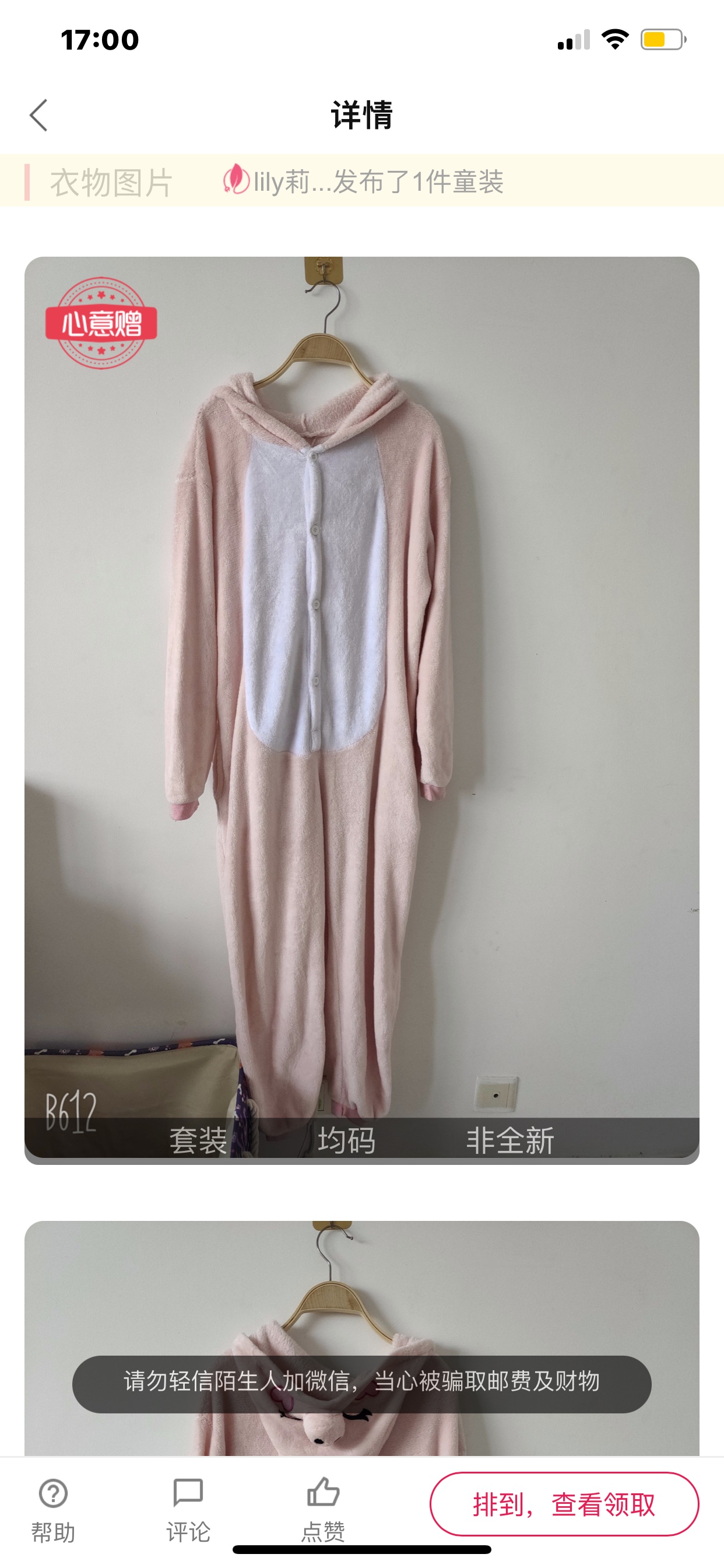Screen dimensions: 724x1568
Task: Tap the 排到，查看领取 button
Action: click(564, 1504)
